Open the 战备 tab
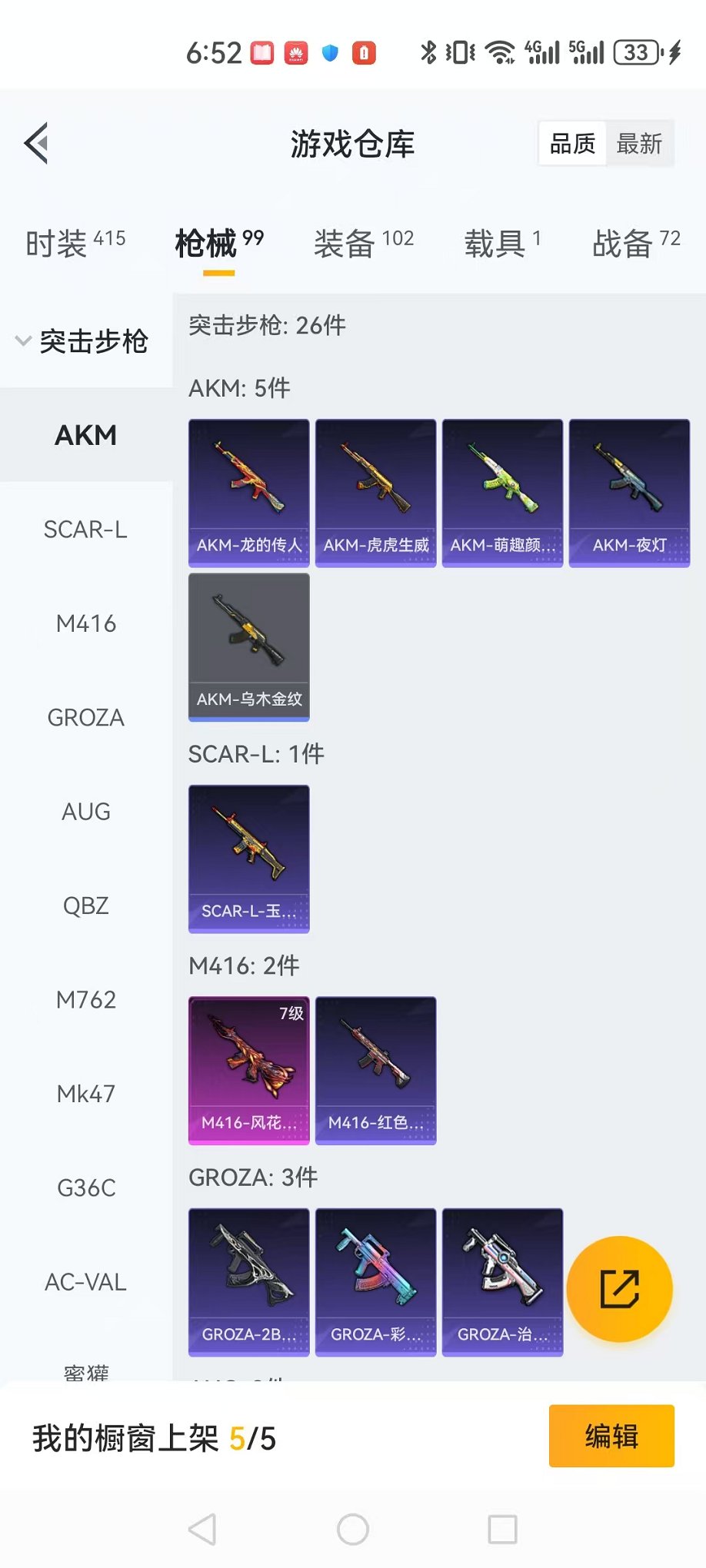 pos(635,243)
